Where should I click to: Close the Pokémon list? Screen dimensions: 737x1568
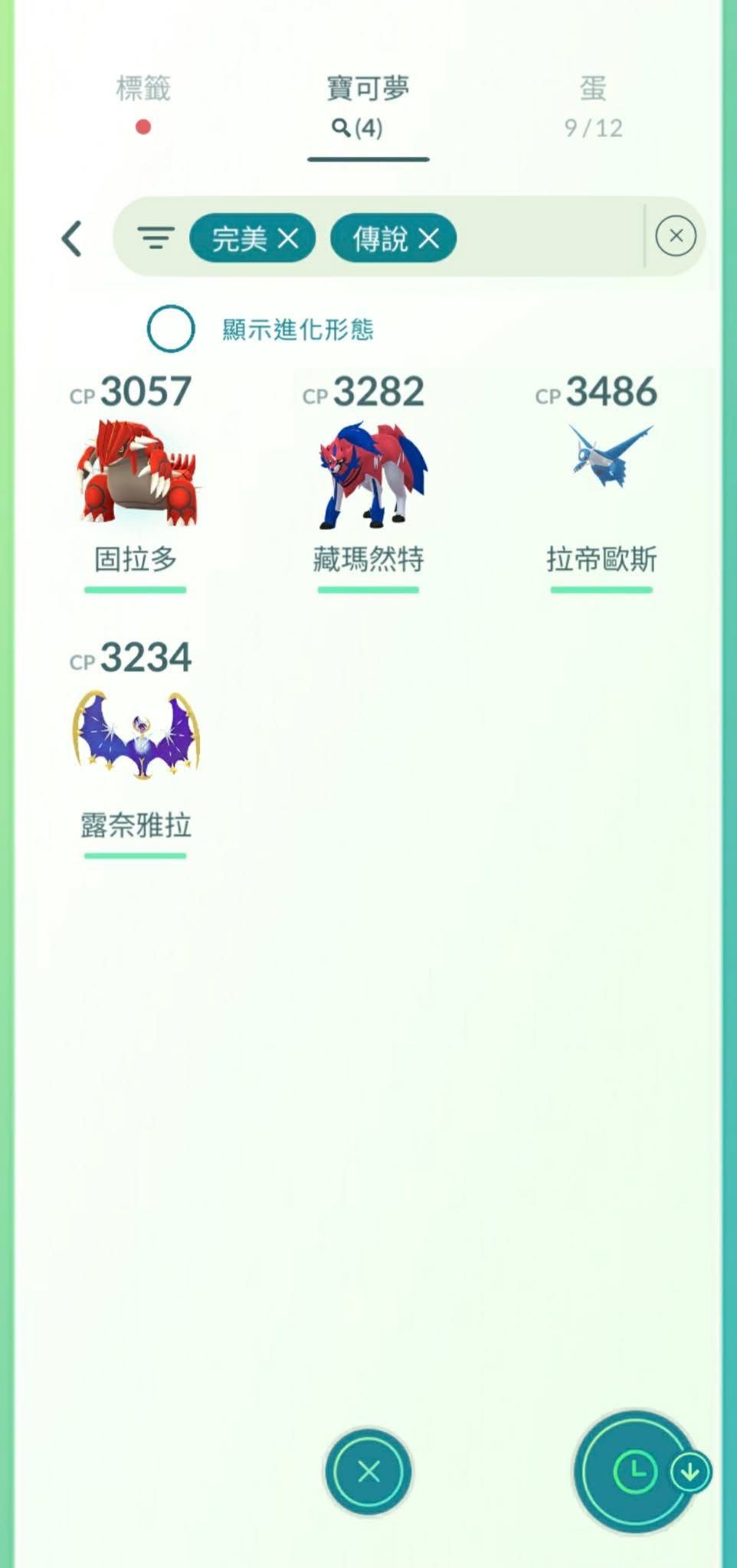pyautogui.click(x=368, y=1471)
